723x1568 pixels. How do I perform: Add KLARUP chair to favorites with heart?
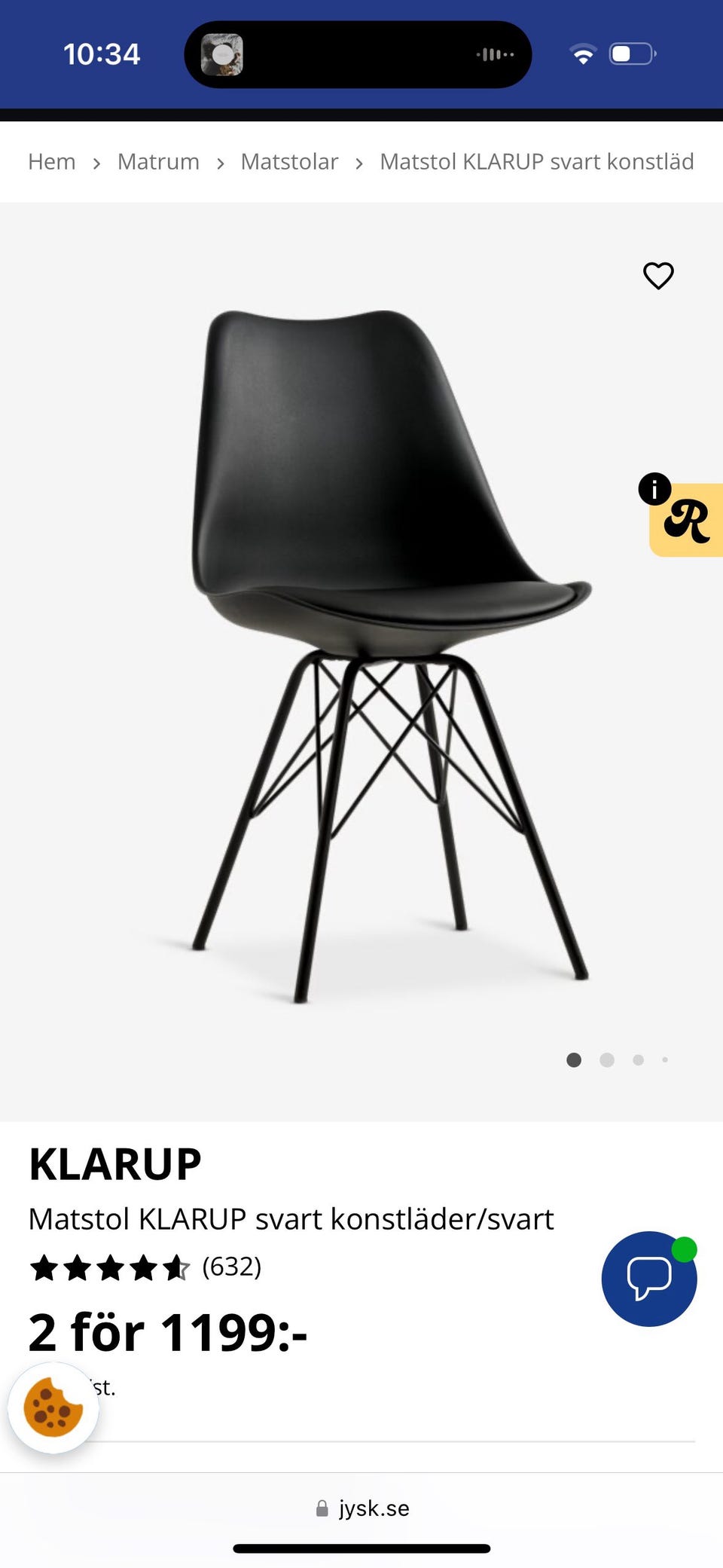(x=657, y=276)
